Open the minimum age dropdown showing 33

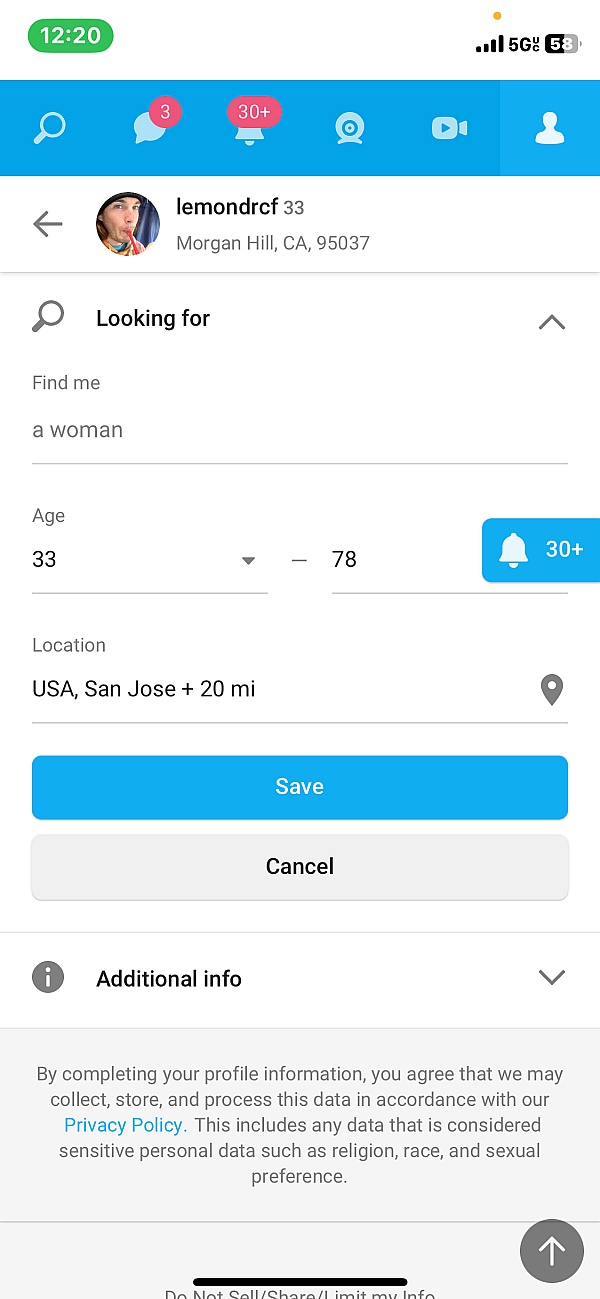[x=150, y=560]
